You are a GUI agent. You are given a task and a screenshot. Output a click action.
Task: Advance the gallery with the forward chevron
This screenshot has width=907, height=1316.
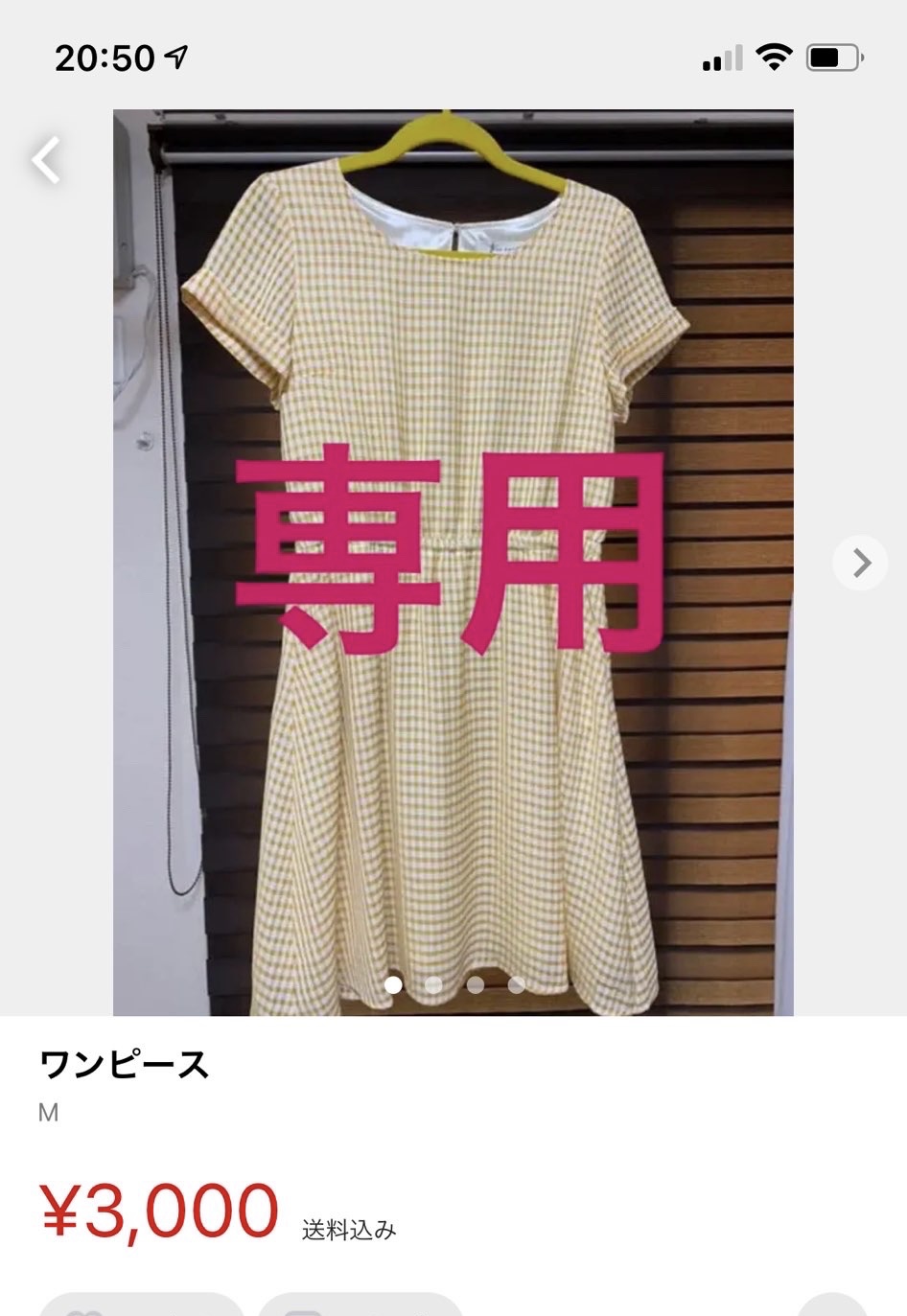click(861, 563)
